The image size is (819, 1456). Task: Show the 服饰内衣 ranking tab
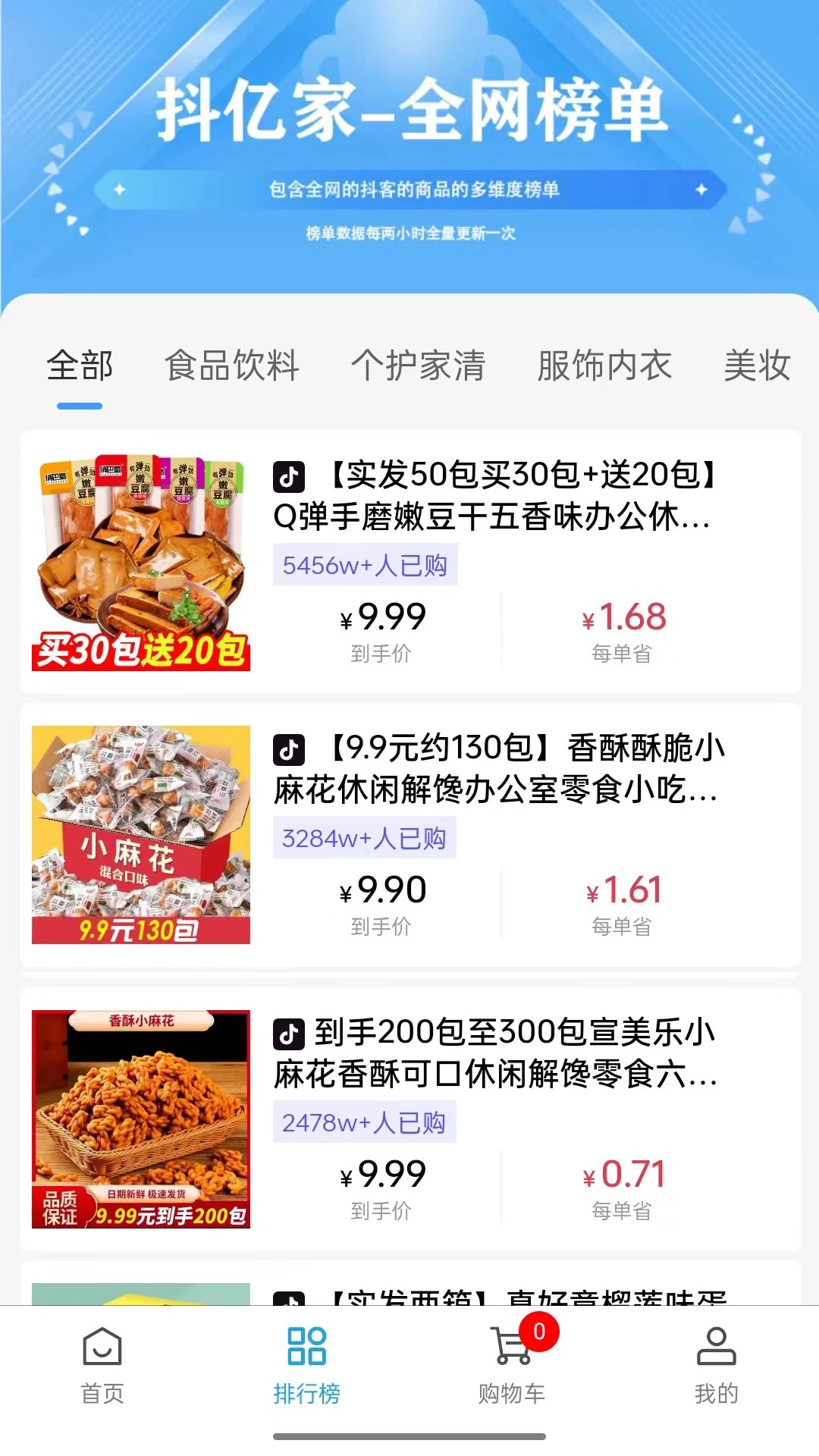(604, 366)
